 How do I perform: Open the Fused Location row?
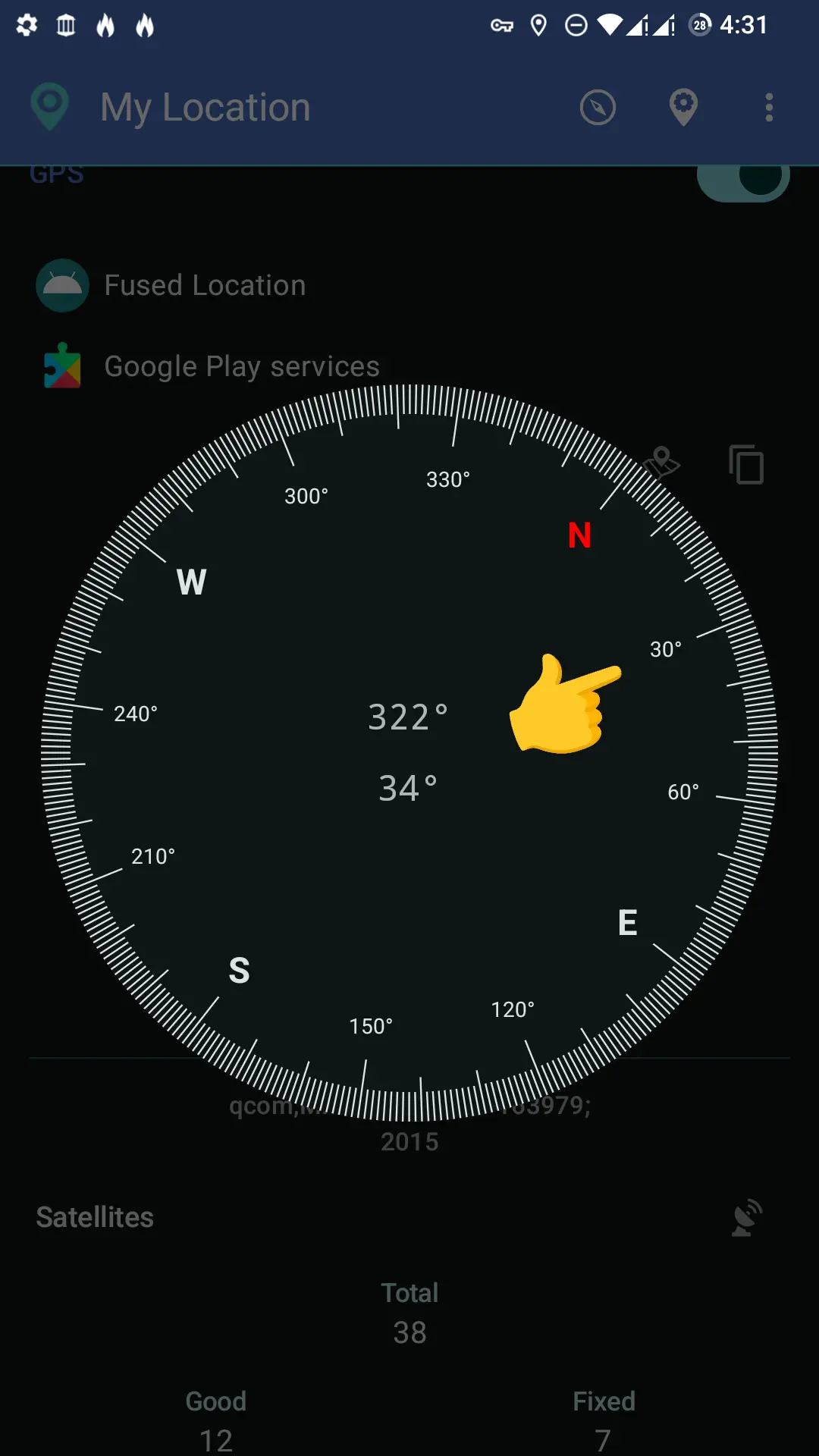(x=205, y=286)
